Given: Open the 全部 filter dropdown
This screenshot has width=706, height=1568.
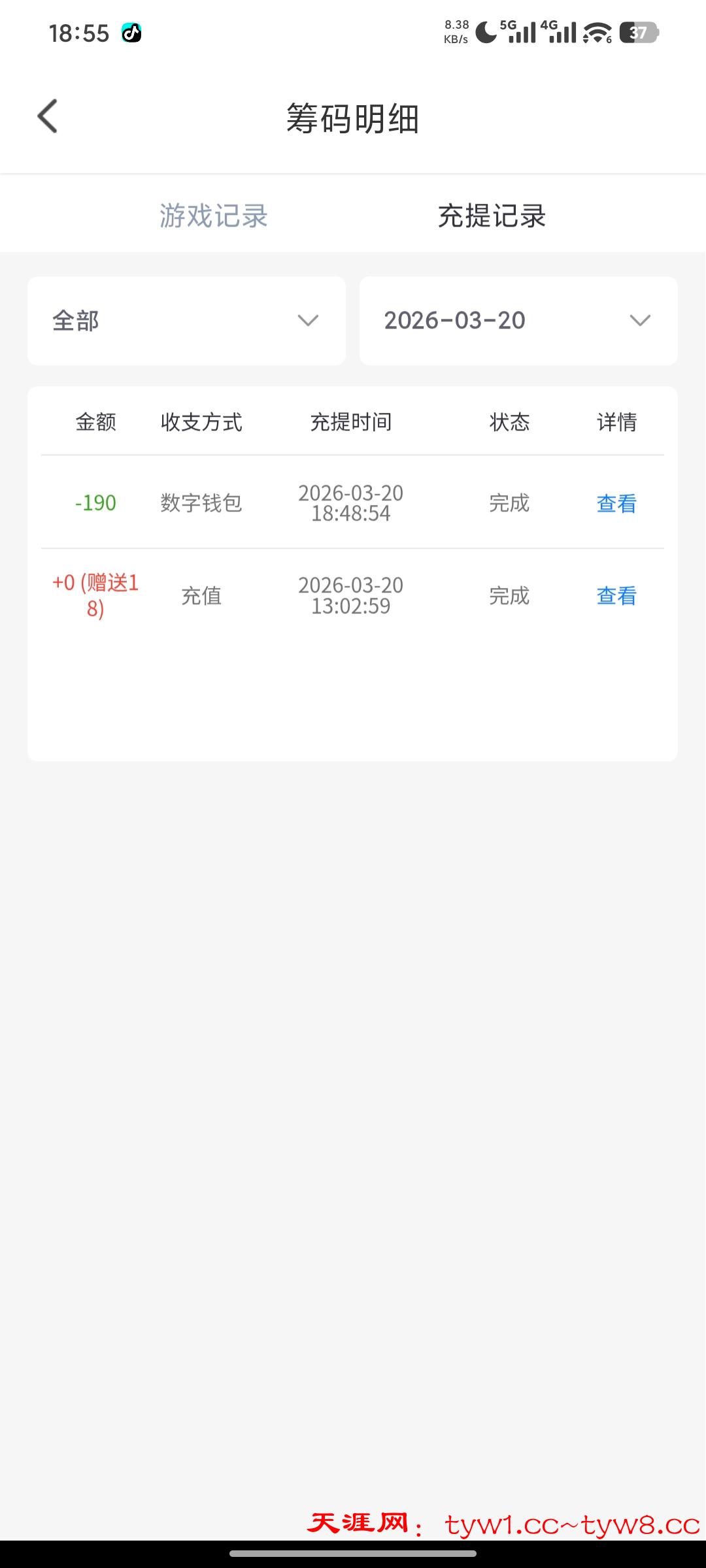Looking at the screenshot, I should (x=186, y=320).
